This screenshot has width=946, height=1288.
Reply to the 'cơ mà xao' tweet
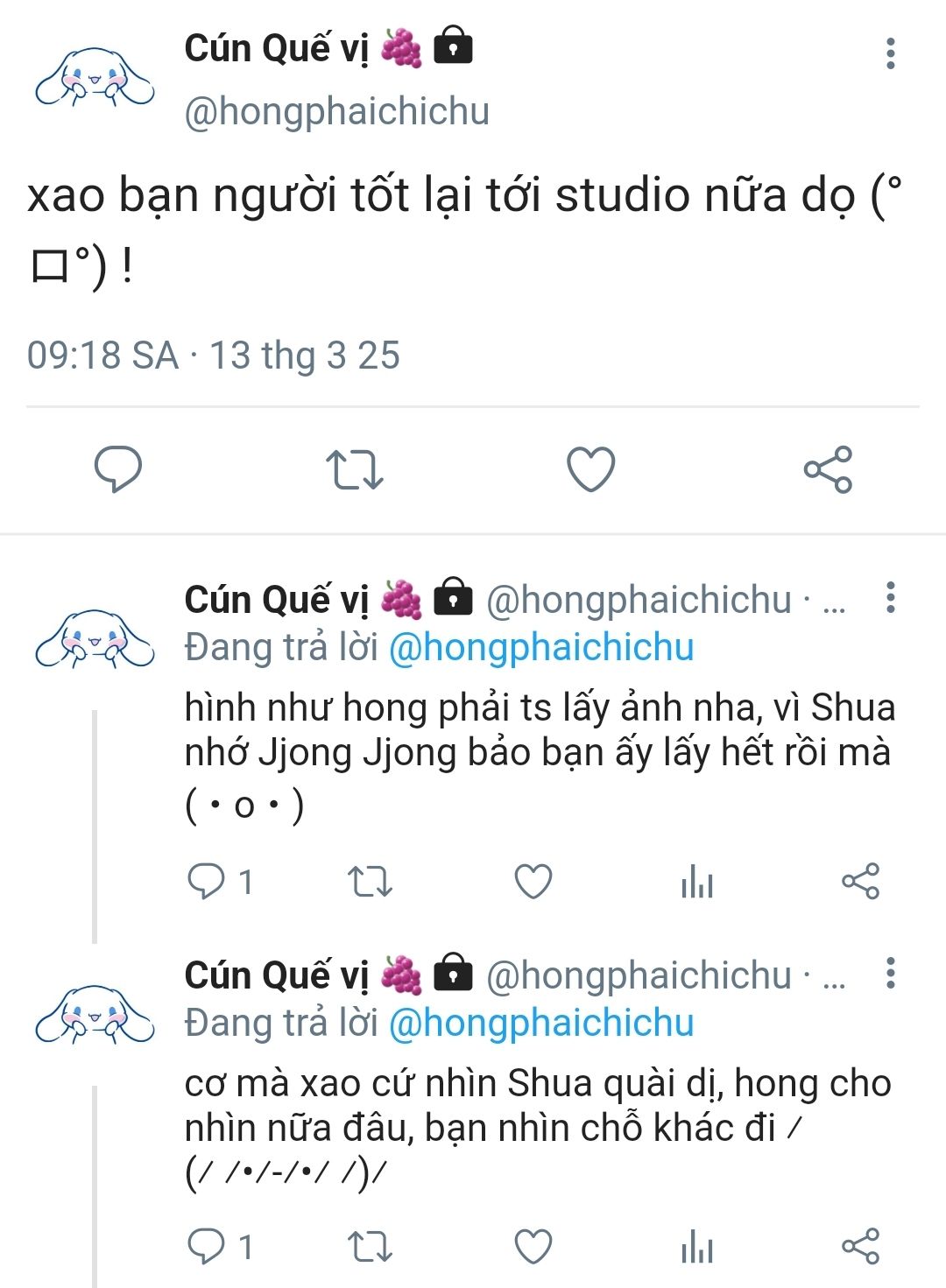coord(207,1246)
